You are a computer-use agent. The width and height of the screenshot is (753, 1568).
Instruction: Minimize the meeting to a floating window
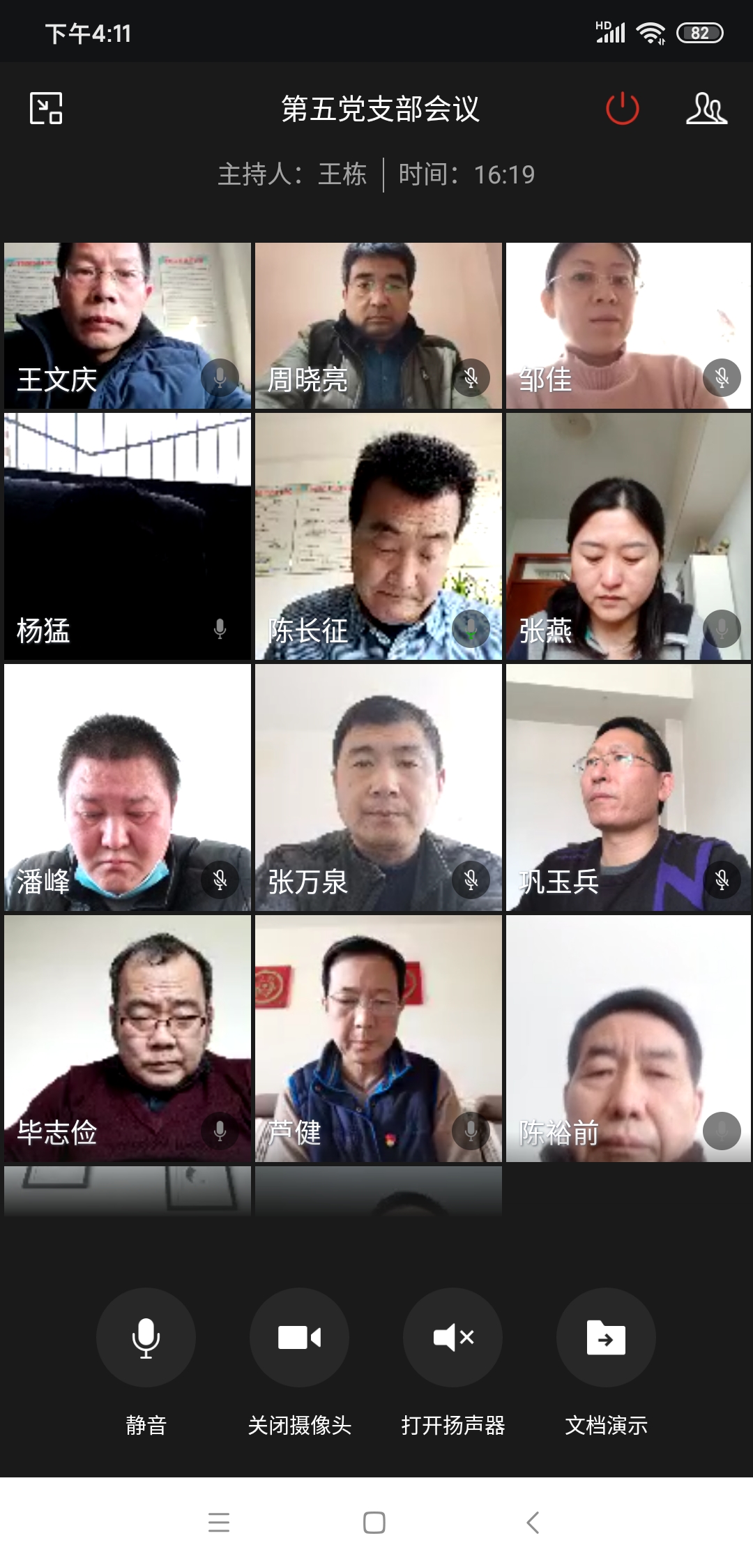[x=46, y=108]
